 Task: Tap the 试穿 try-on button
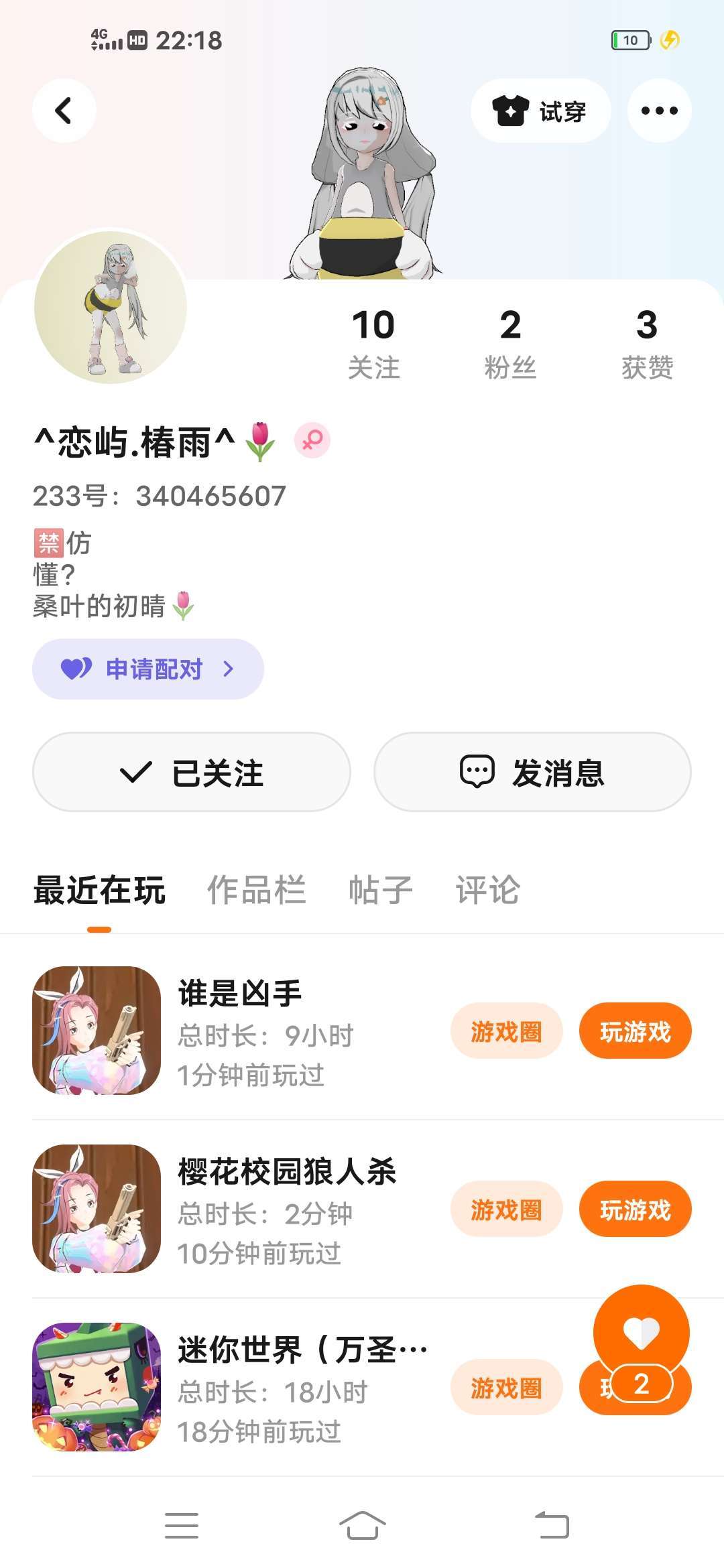click(x=540, y=111)
